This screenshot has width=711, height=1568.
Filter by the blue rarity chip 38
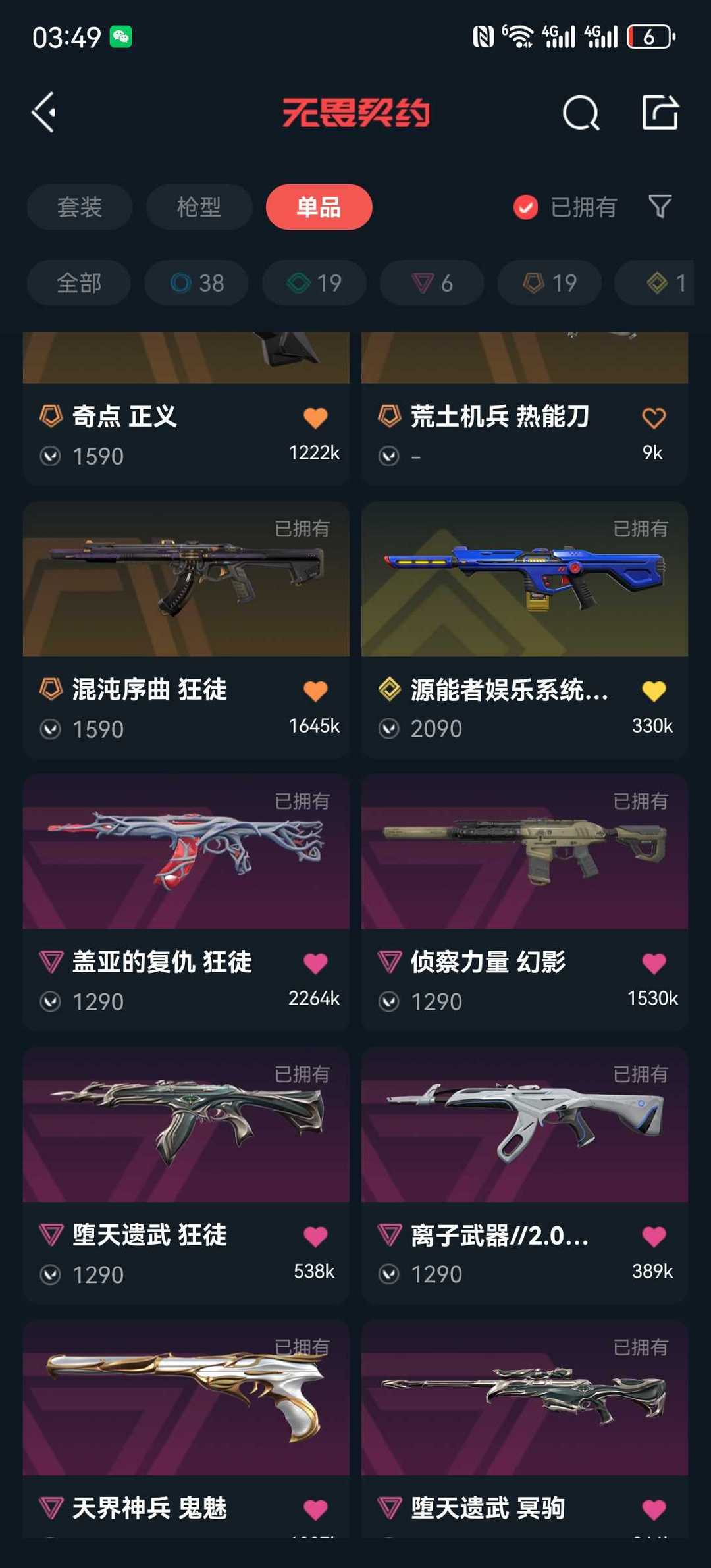coord(197,283)
